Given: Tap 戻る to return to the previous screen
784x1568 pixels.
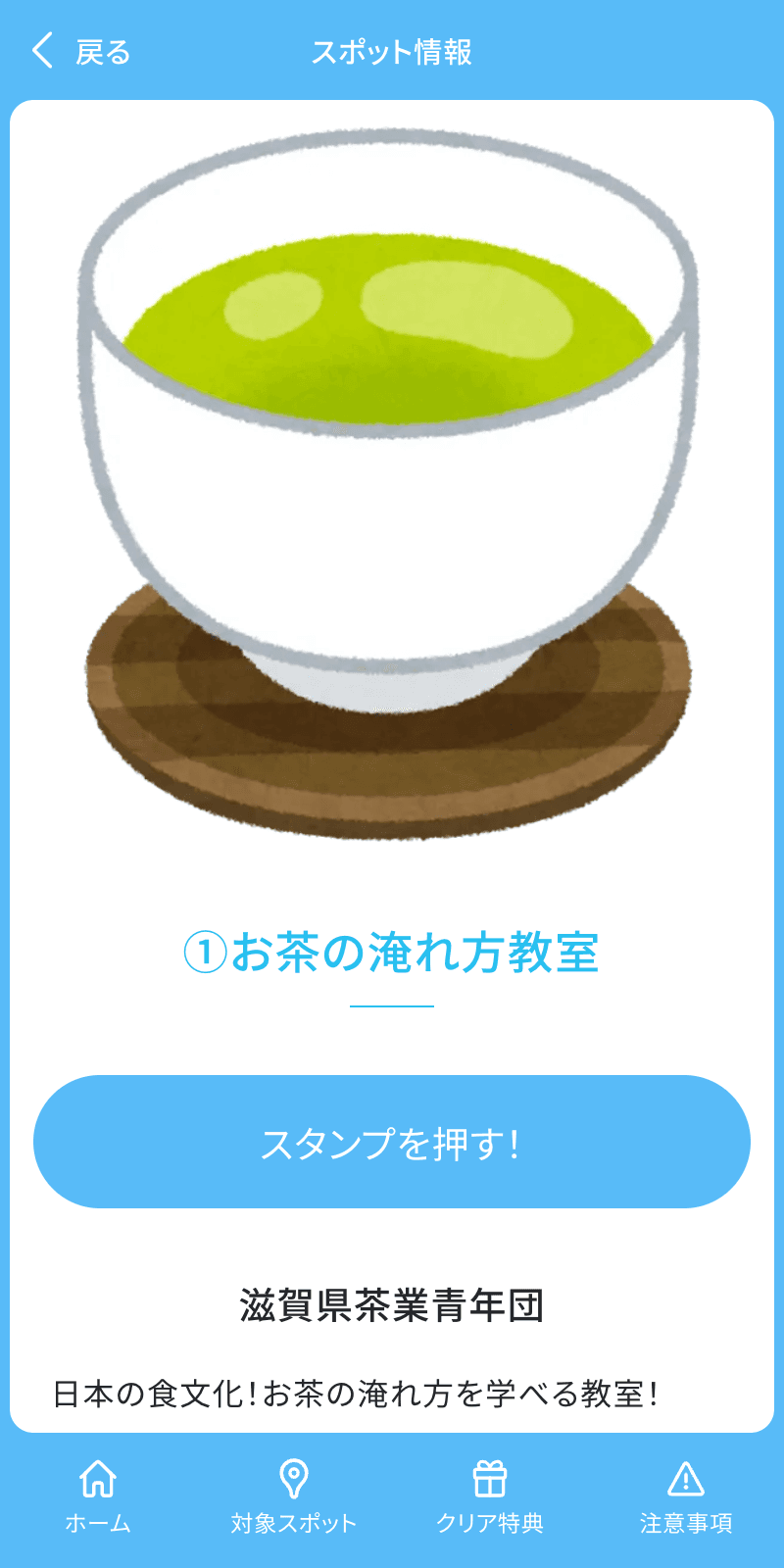Looking at the screenshot, I should pyautogui.click(x=101, y=51).
